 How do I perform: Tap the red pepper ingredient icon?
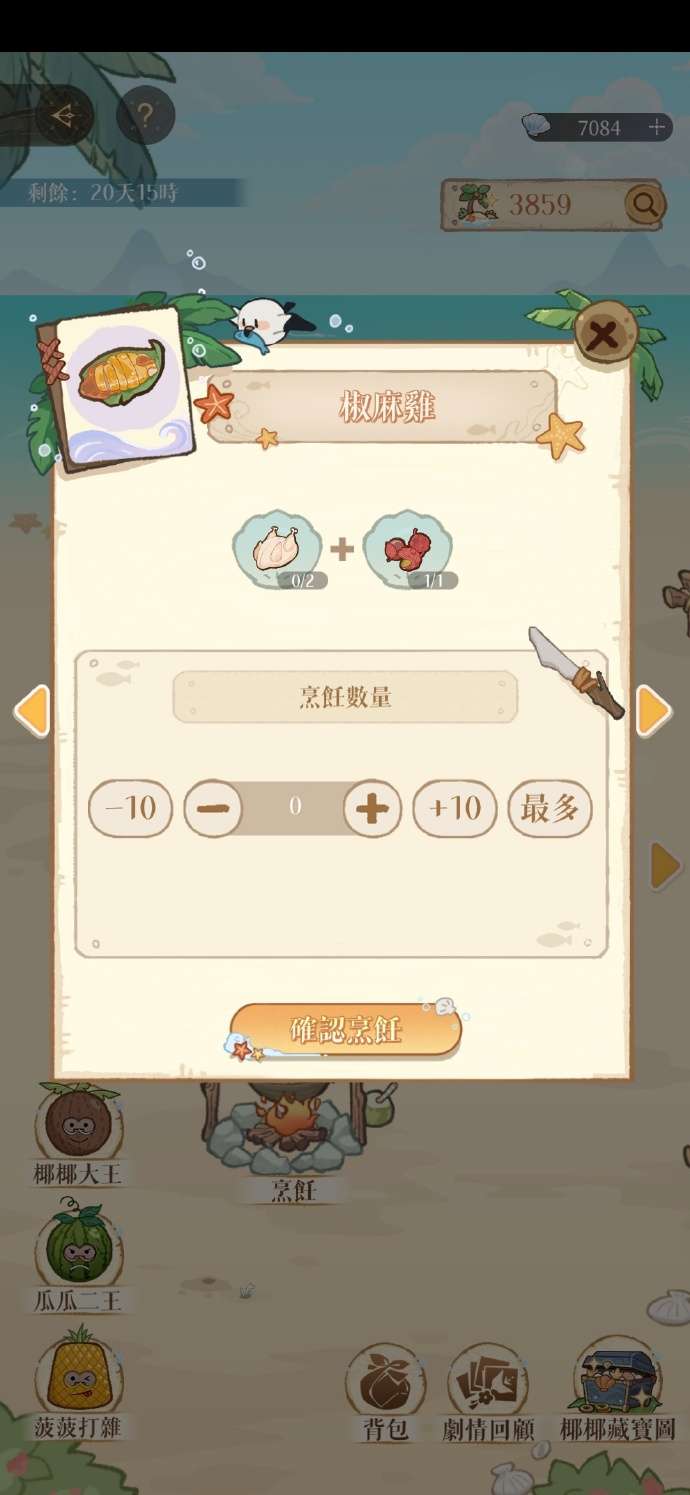tap(407, 549)
